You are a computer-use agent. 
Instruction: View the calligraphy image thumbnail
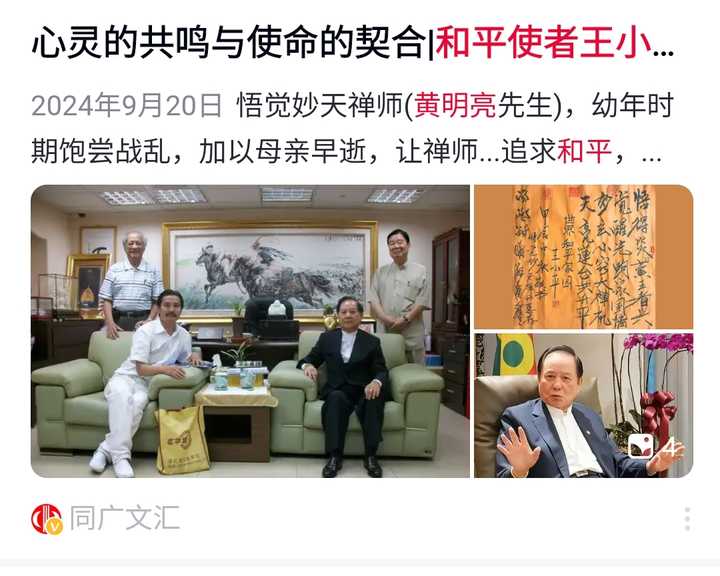pos(583,256)
